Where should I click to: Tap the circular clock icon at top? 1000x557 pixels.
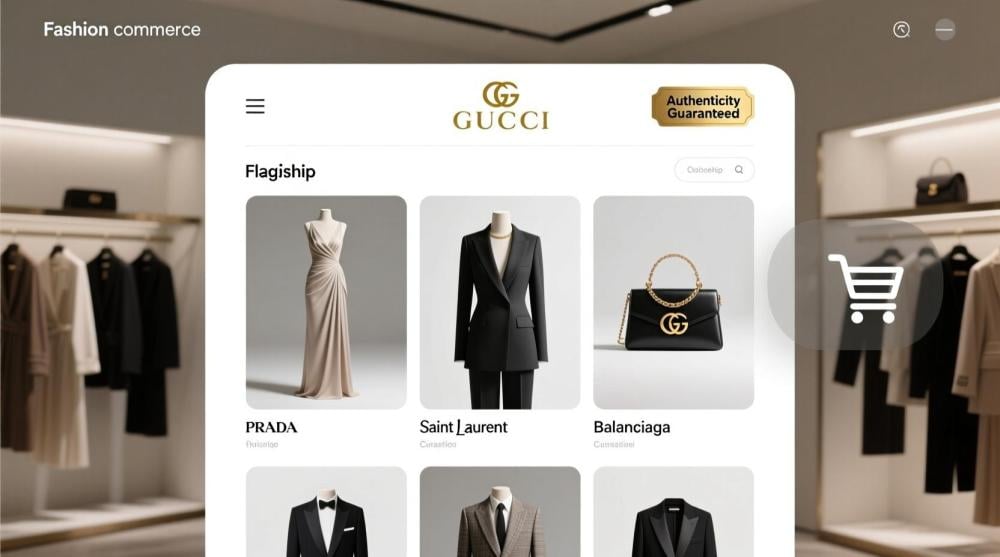point(901,30)
